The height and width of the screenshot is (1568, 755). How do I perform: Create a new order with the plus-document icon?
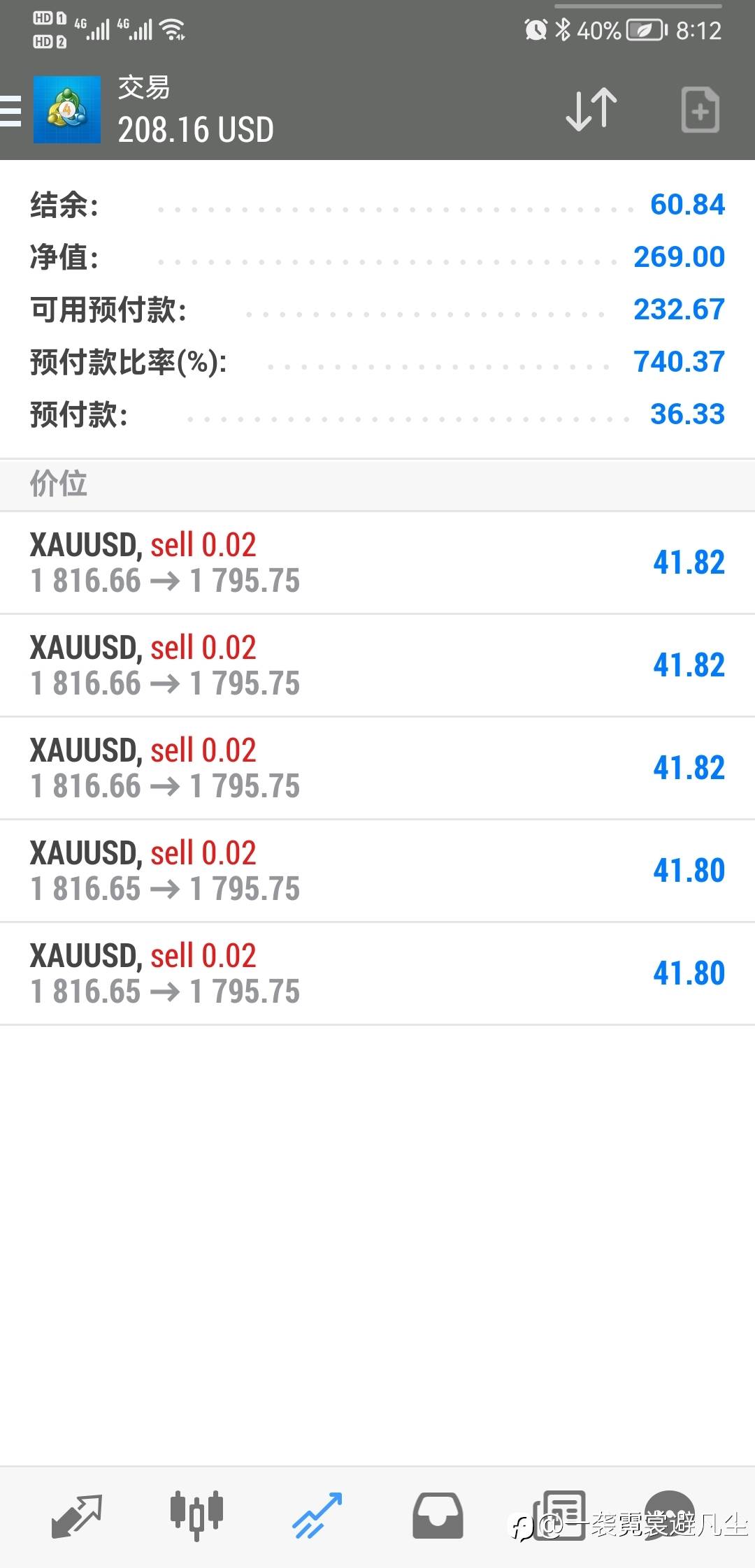699,110
